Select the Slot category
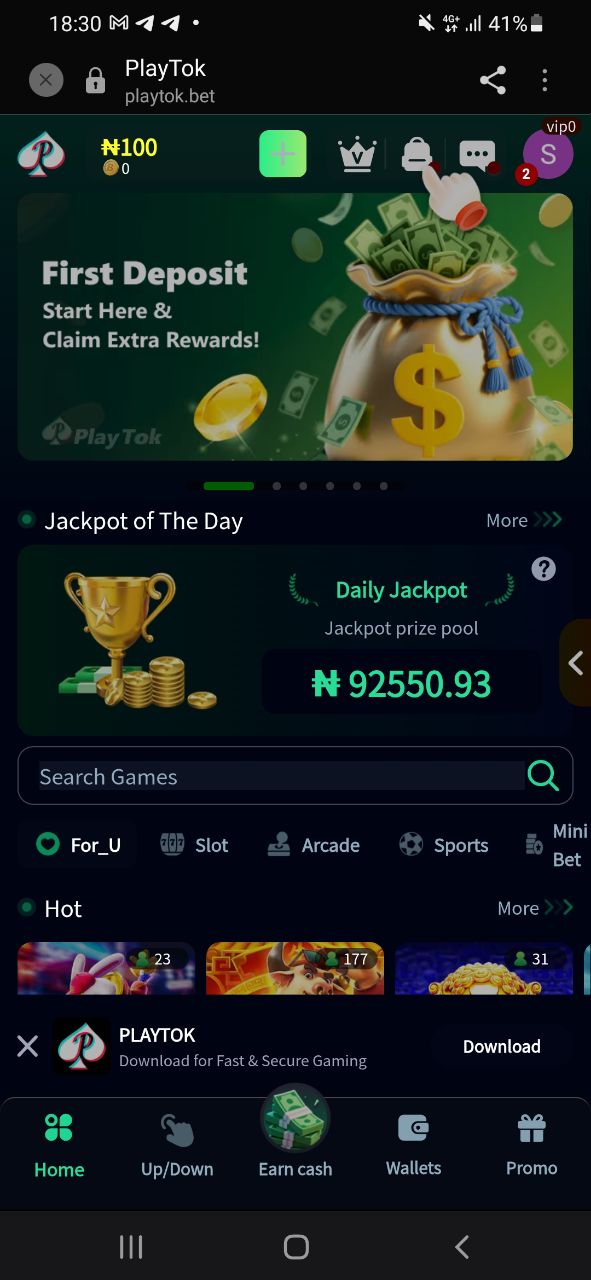Viewport: 591px width, 1280px height. (x=194, y=845)
